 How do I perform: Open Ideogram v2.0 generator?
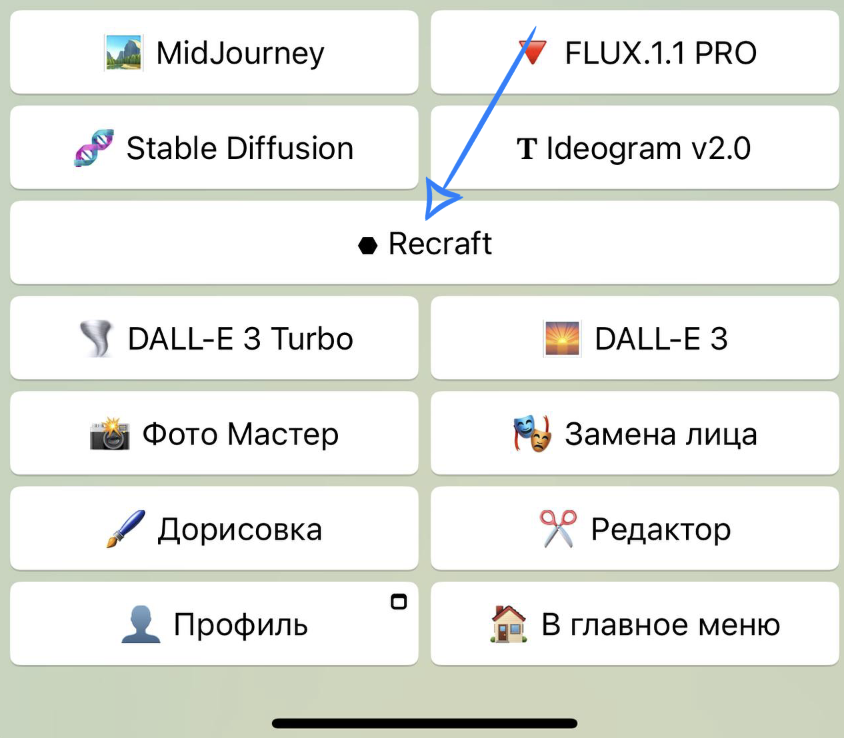tap(634, 148)
